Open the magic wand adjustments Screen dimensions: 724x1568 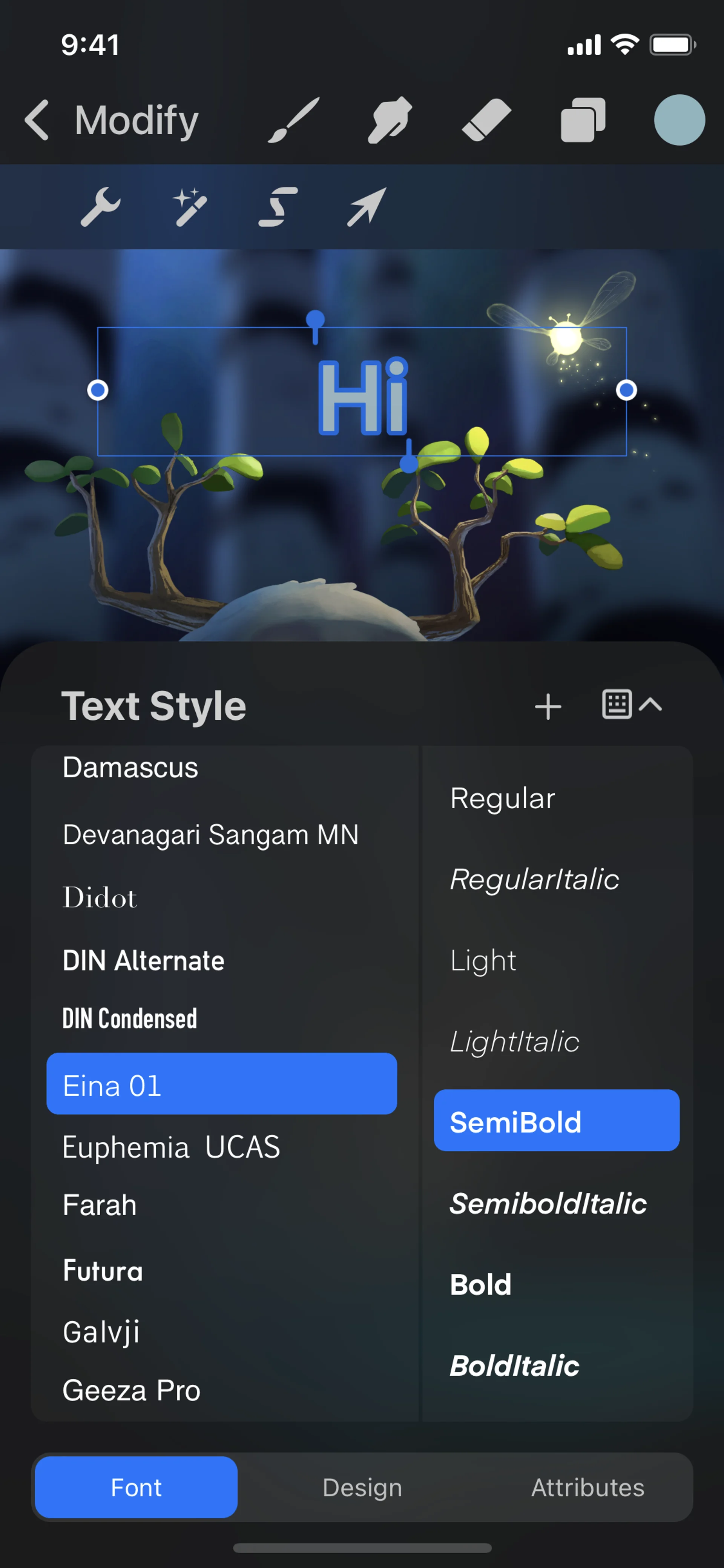tap(190, 207)
